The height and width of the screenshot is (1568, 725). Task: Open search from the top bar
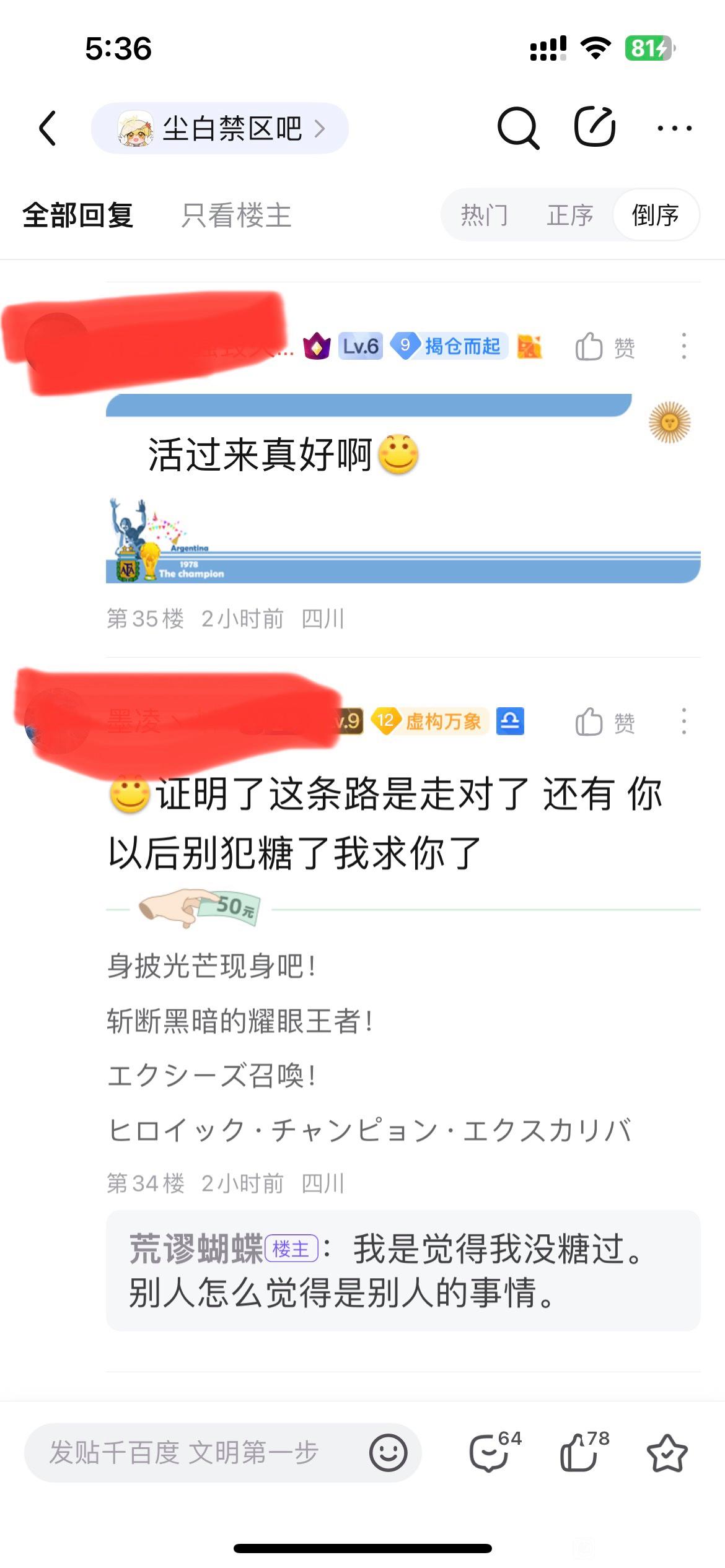tap(518, 128)
